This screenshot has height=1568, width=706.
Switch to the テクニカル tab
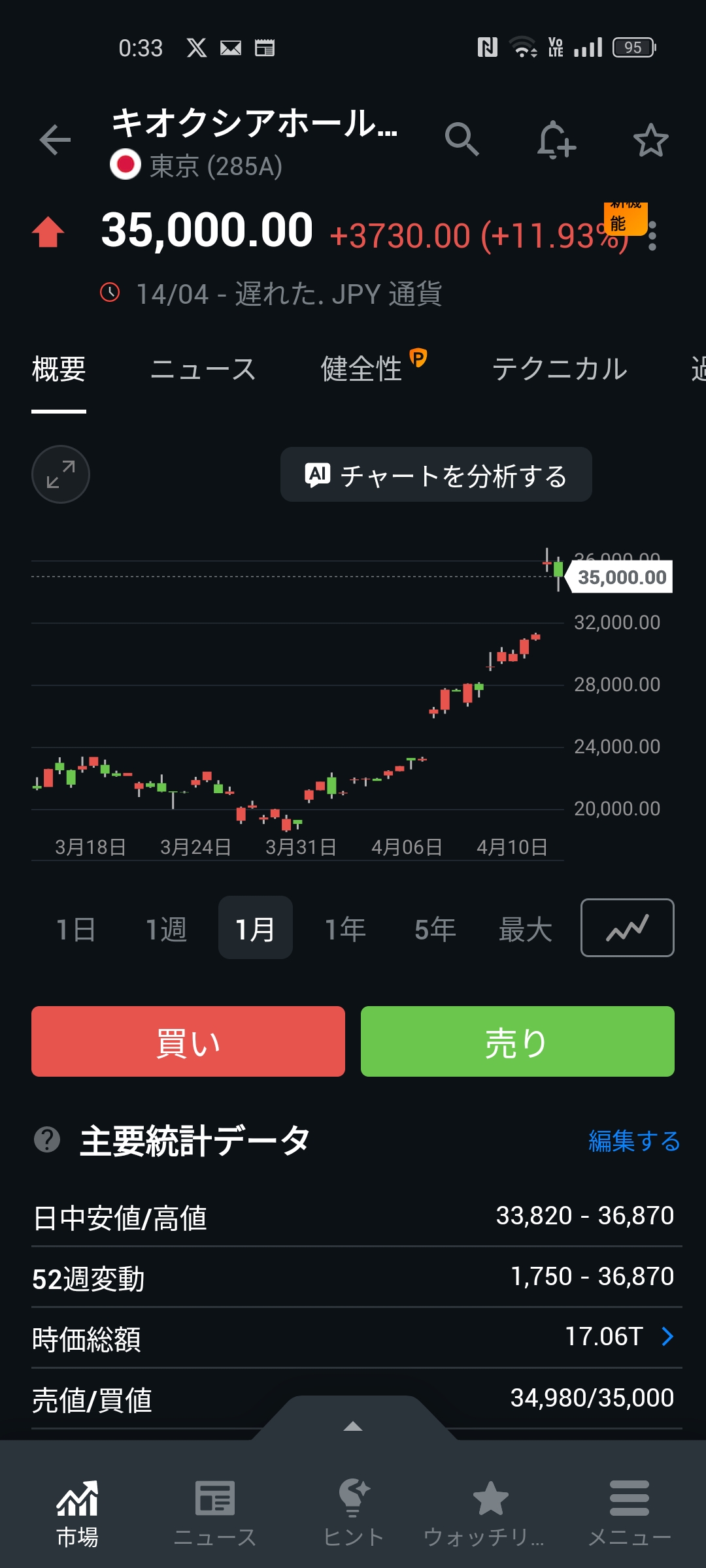[x=560, y=370]
